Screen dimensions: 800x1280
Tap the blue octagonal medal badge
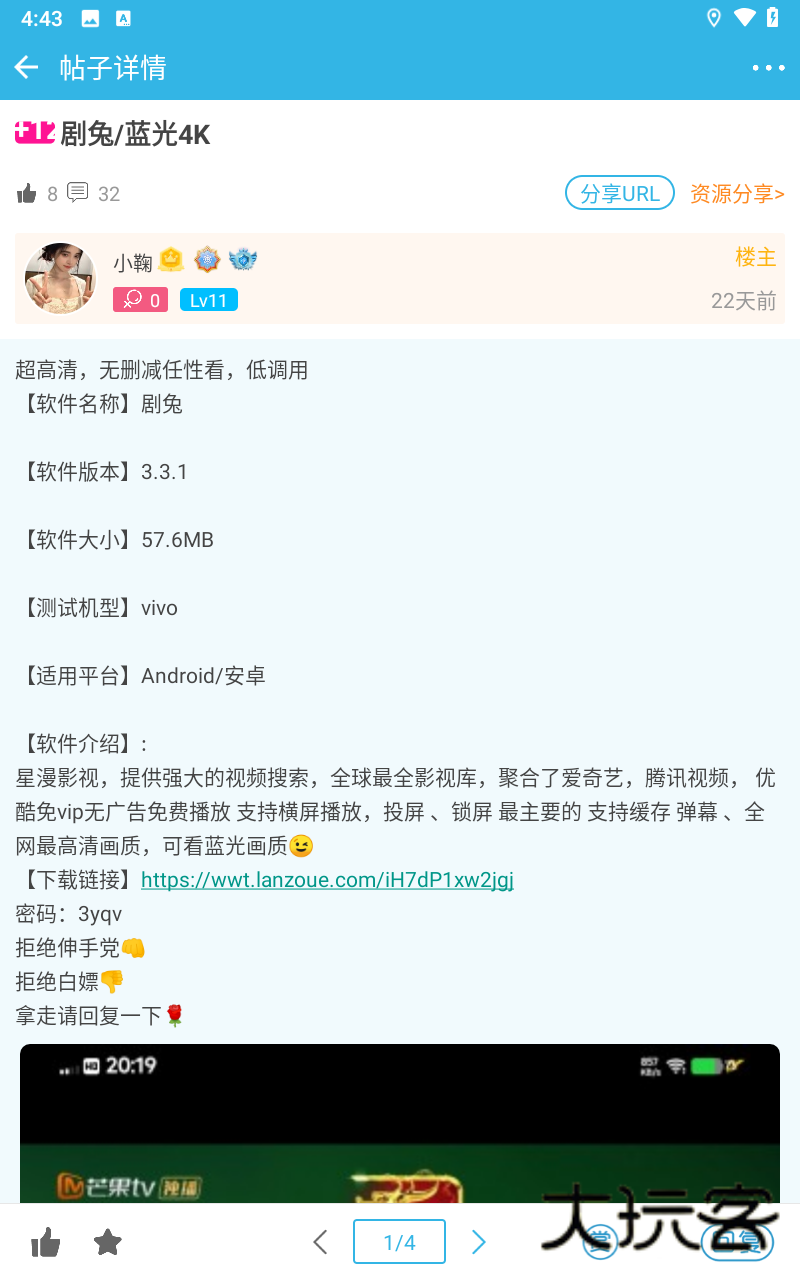[207, 259]
